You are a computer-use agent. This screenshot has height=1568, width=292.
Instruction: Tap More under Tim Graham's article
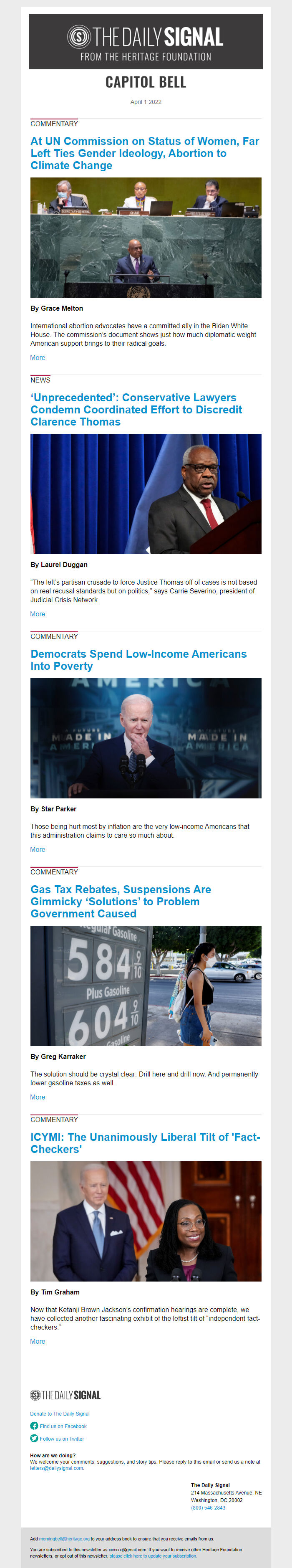click(38, 1341)
